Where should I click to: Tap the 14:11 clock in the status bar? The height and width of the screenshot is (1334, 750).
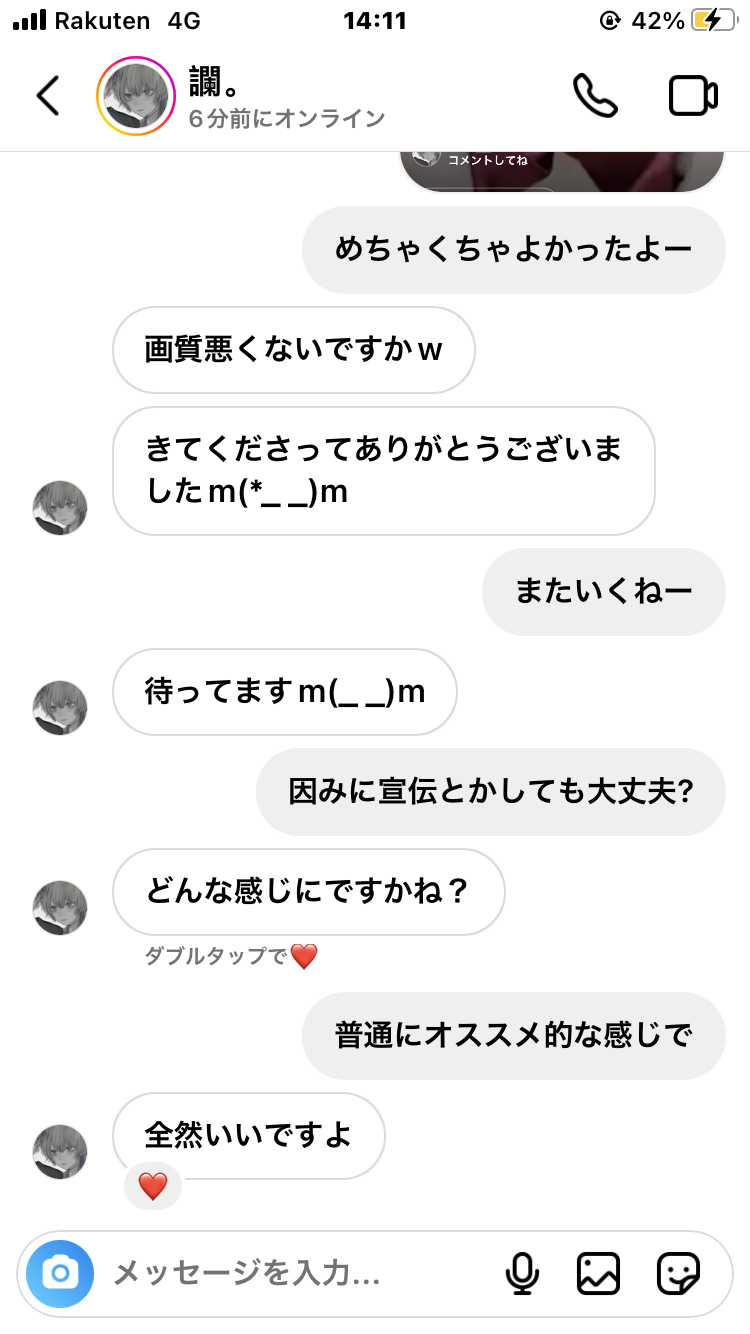(x=375, y=18)
